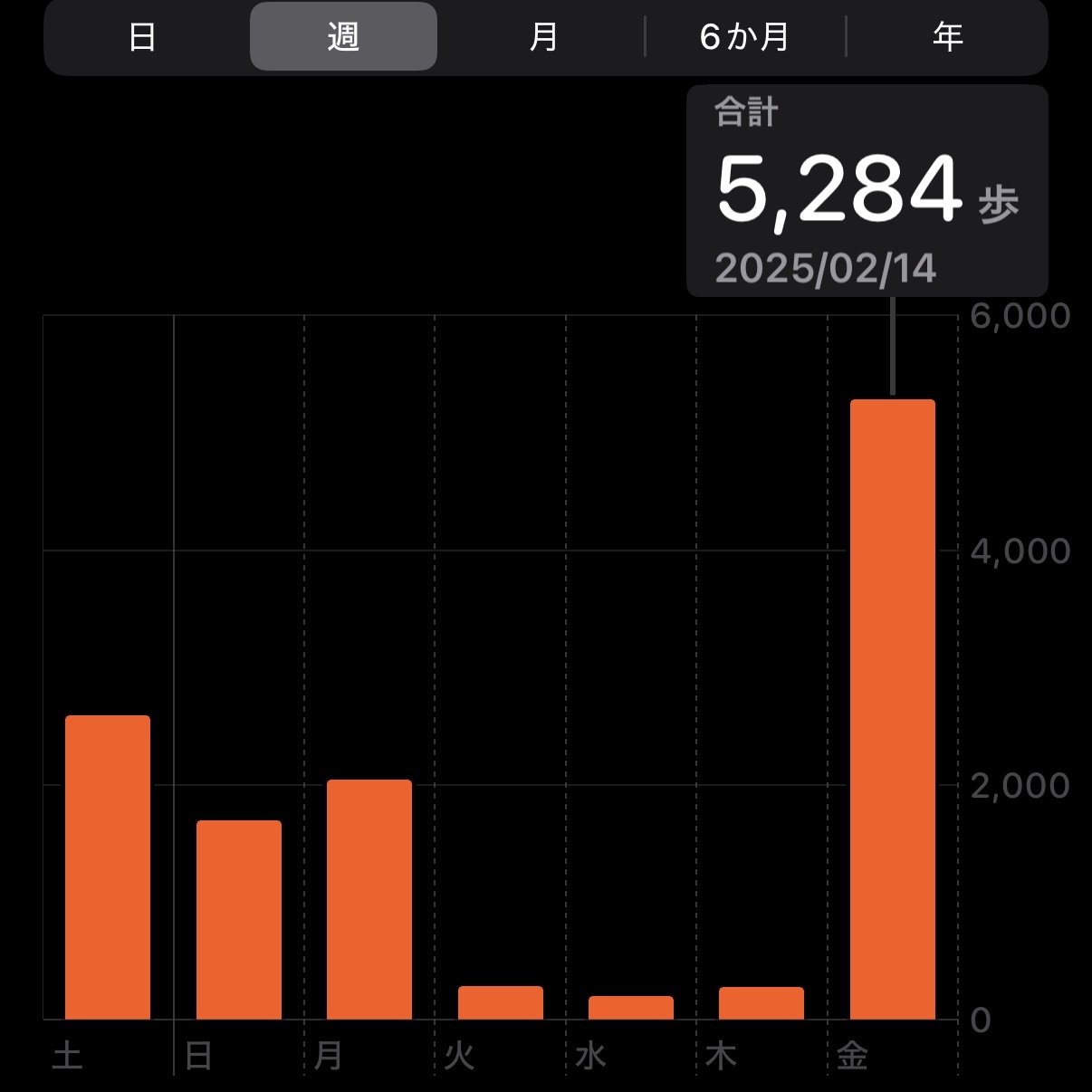Screen dimensions: 1092x1092
Task: Switch to the 年 (year) view
Action: pyautogui.click(x=947, y=37)
